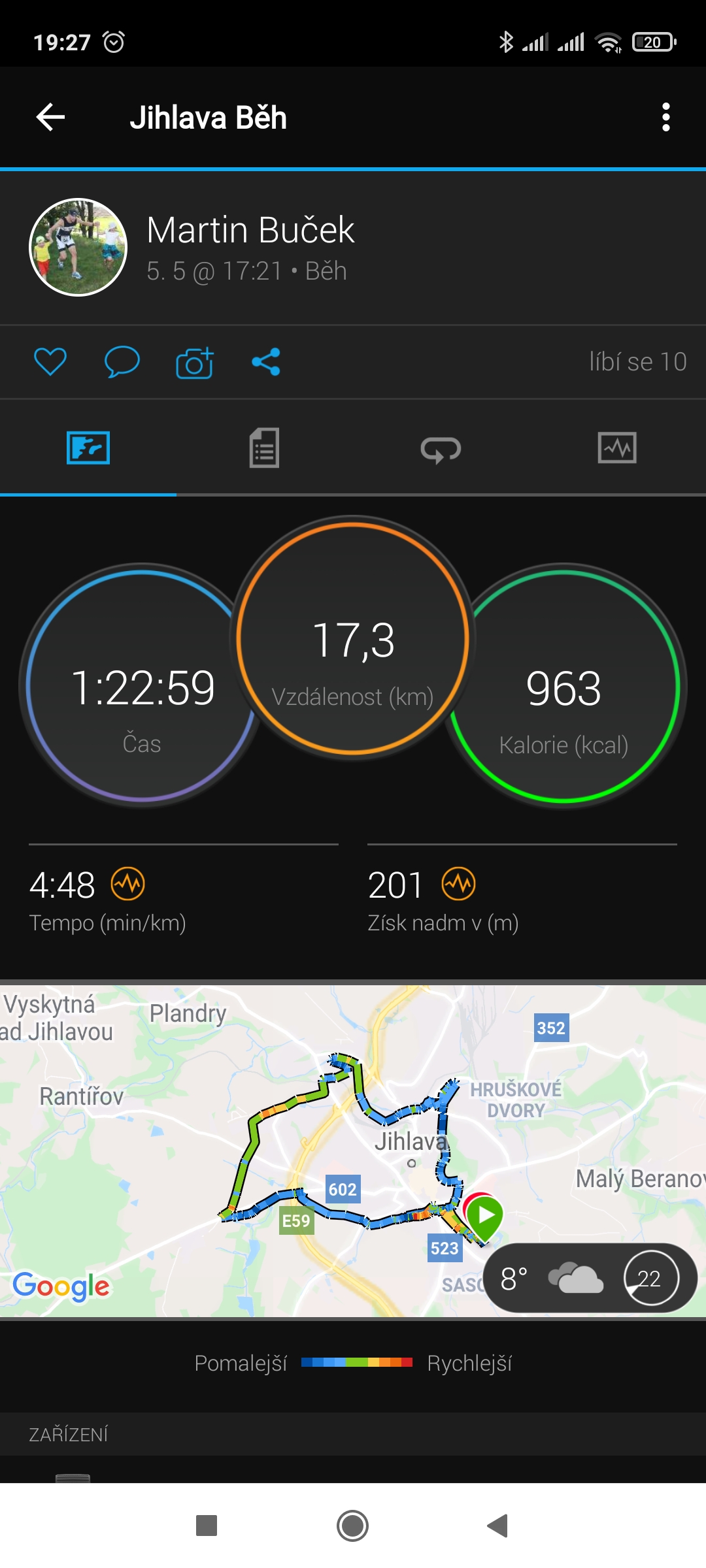
Task: Switch to the charts tab
Action: click(x=617, y=448)
